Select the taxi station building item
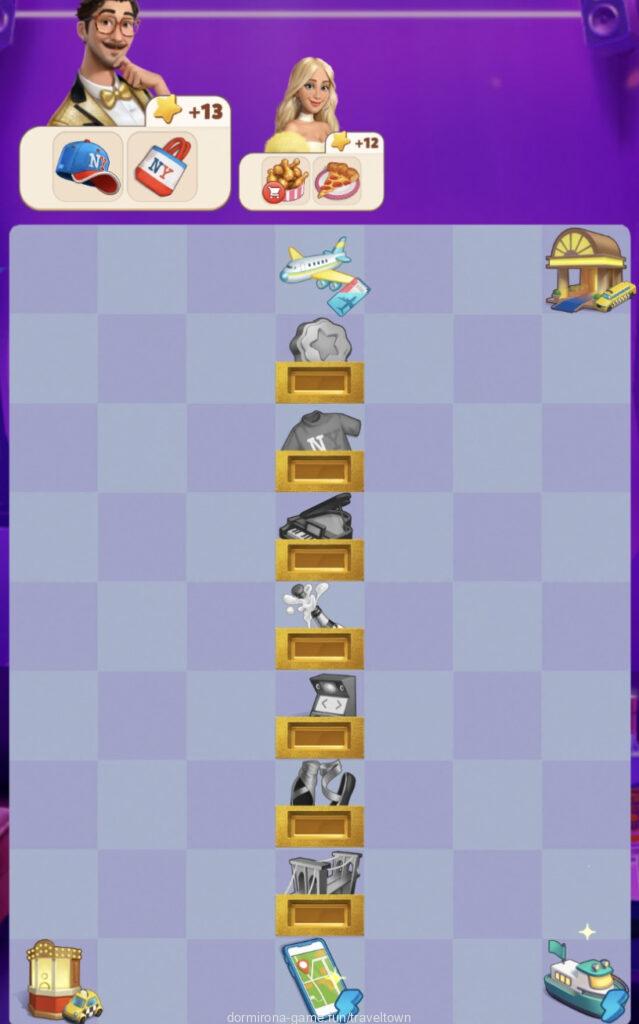Image resolution: width=639 pixels, height=1024 pixels. click(x=588, y=268)
